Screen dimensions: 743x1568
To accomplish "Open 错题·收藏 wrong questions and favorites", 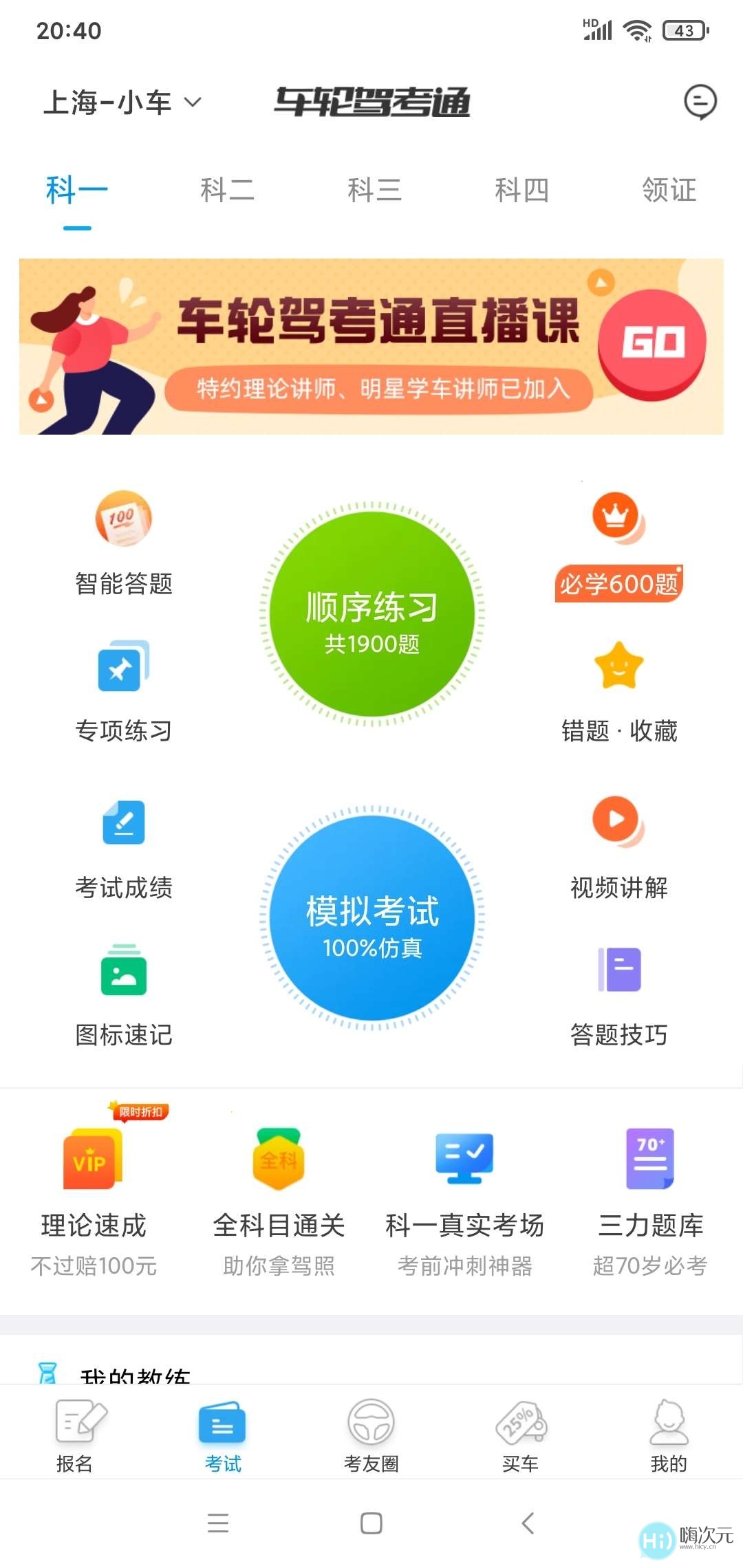I will click(618, 688).
